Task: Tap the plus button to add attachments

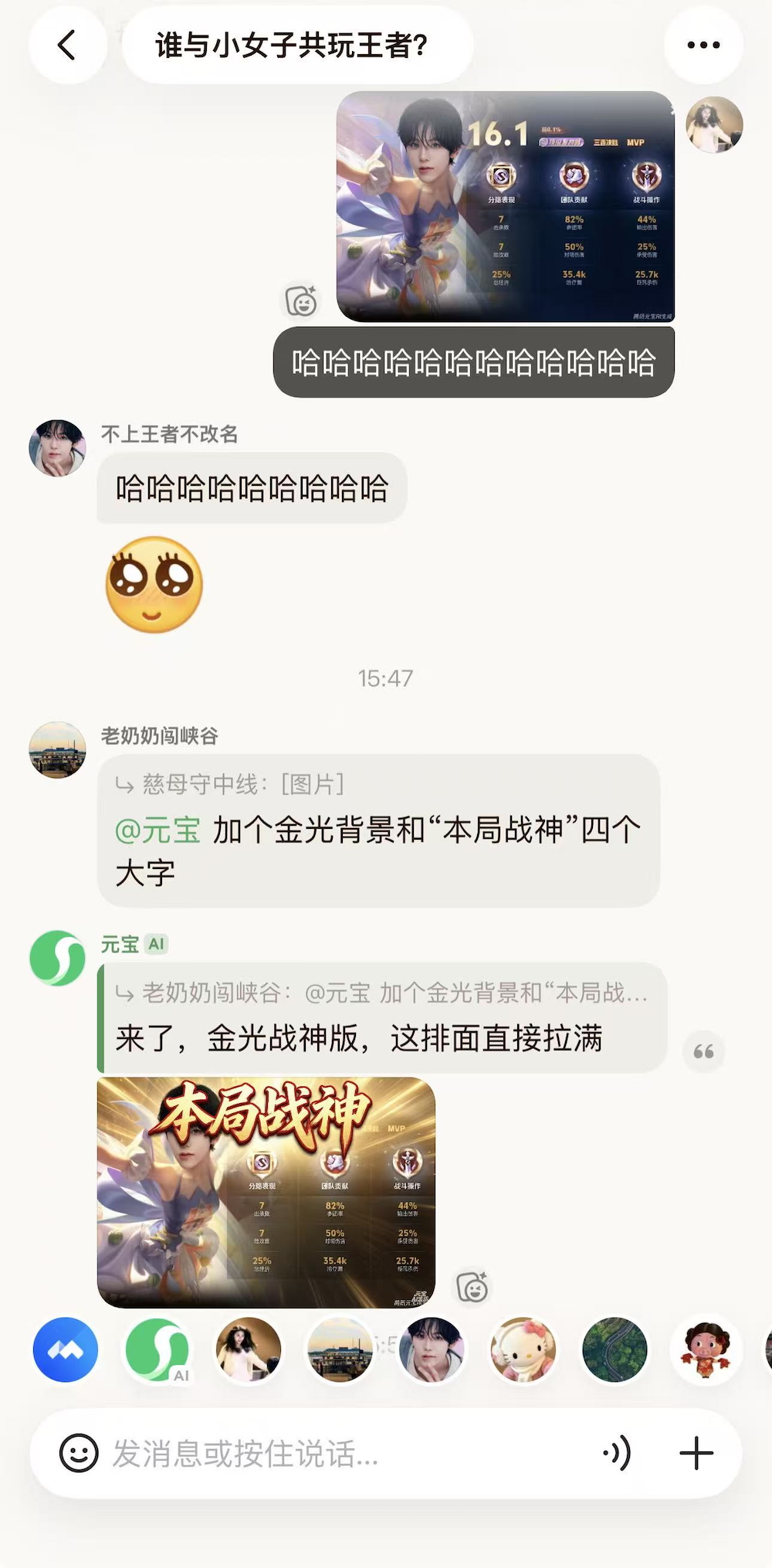Action: tap(696, 1454)
